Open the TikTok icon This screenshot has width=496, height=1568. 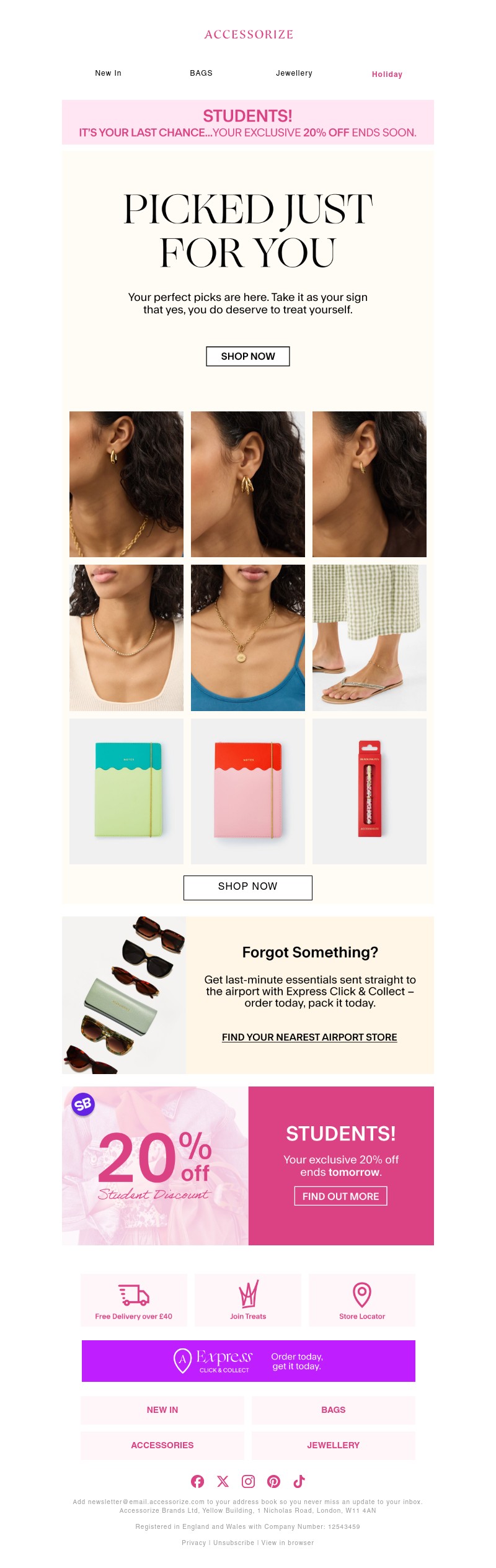click(x=299, y=1481)
